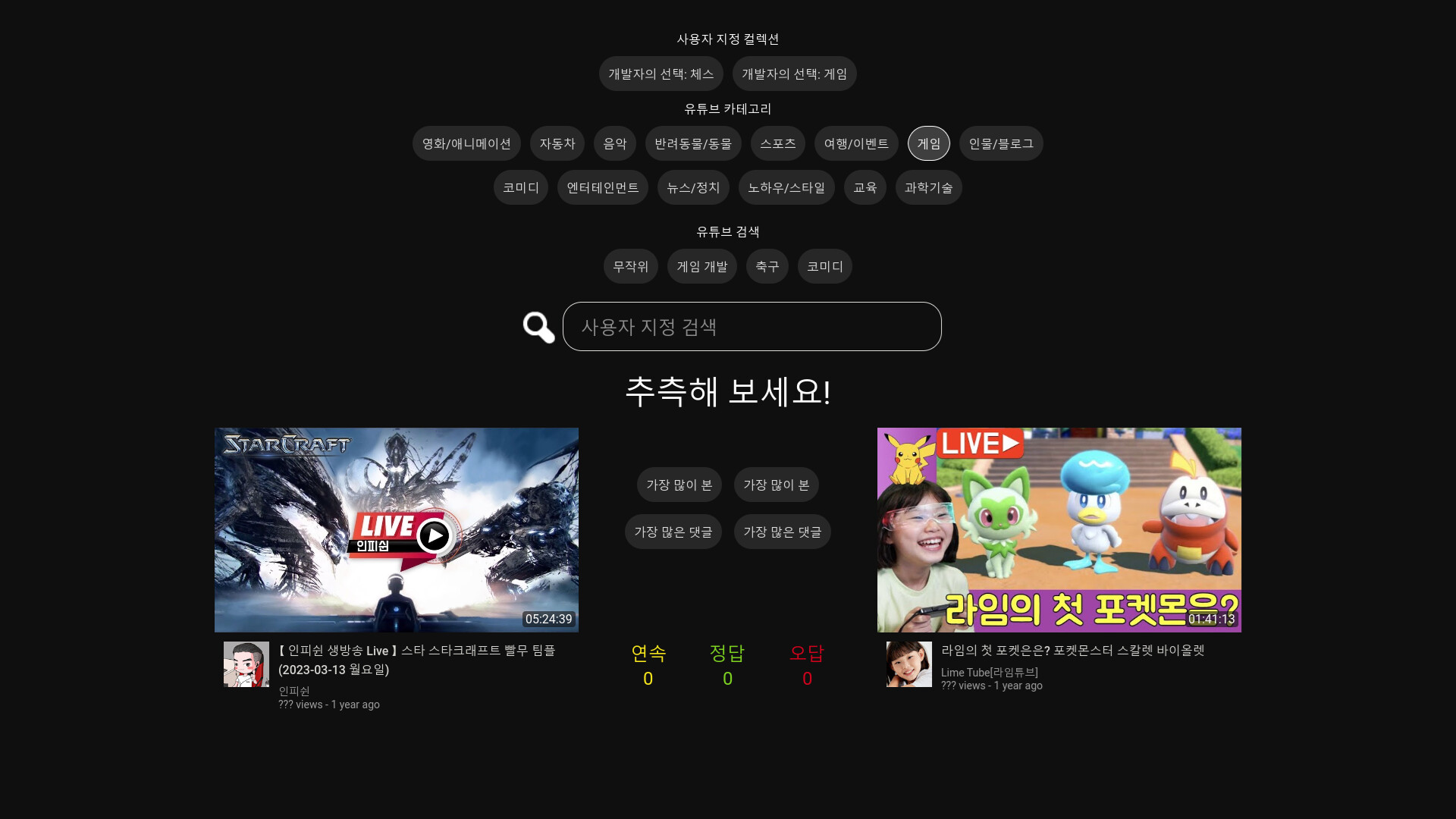Tap the 과학기술 category chip
The image size is (1456, 819).
928,187
